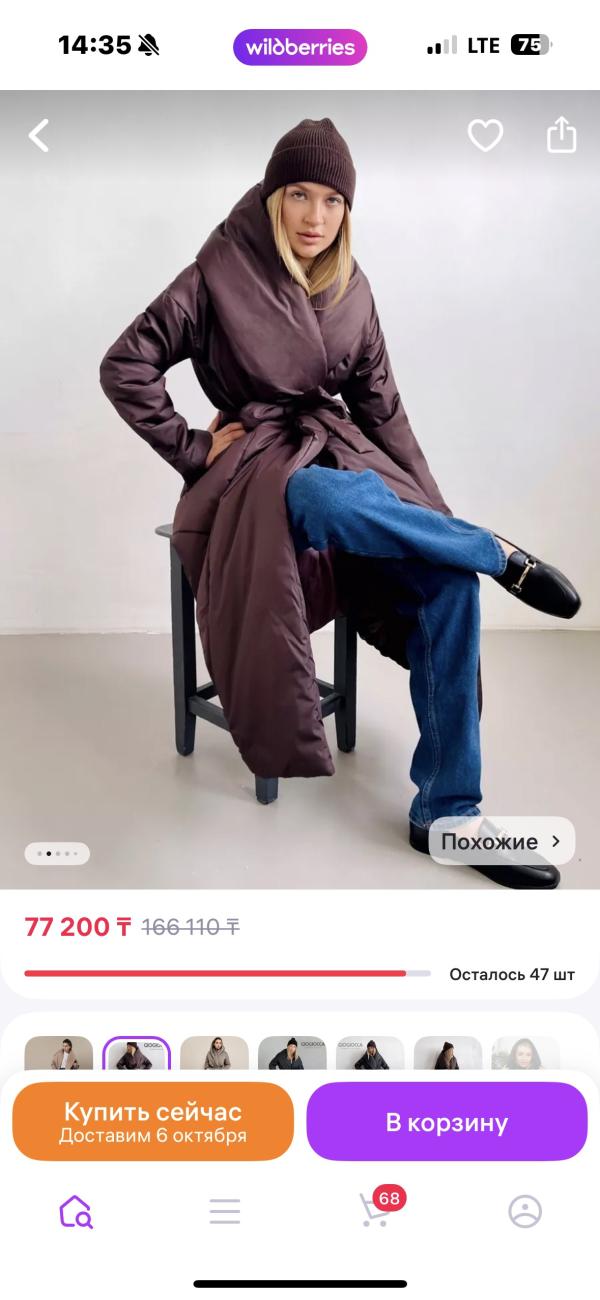The height and width of the screenshot is (1300, 600).
Task: Tap Купить сейчас to buy now
Action: coord(153,1122)
